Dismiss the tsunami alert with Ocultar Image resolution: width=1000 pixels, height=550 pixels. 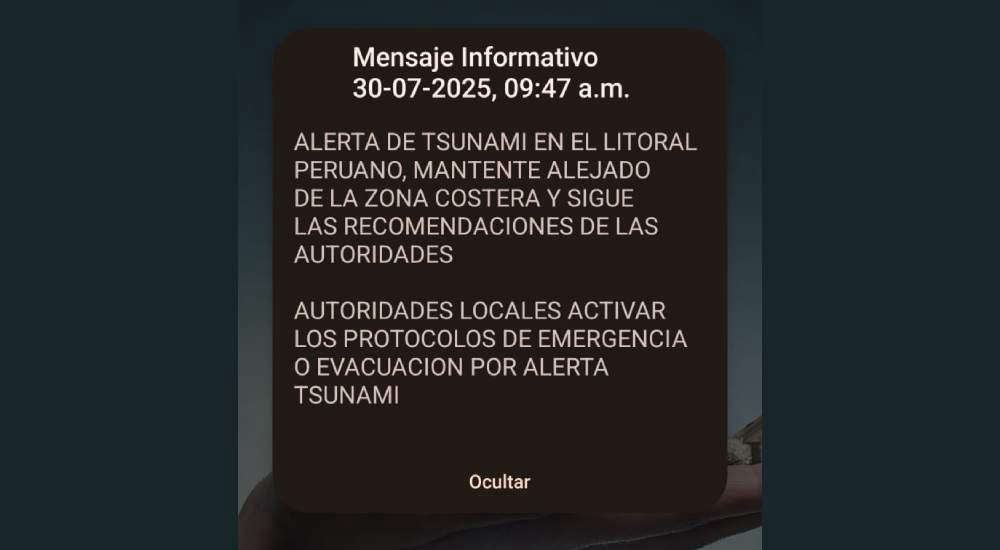pos(499,482)
